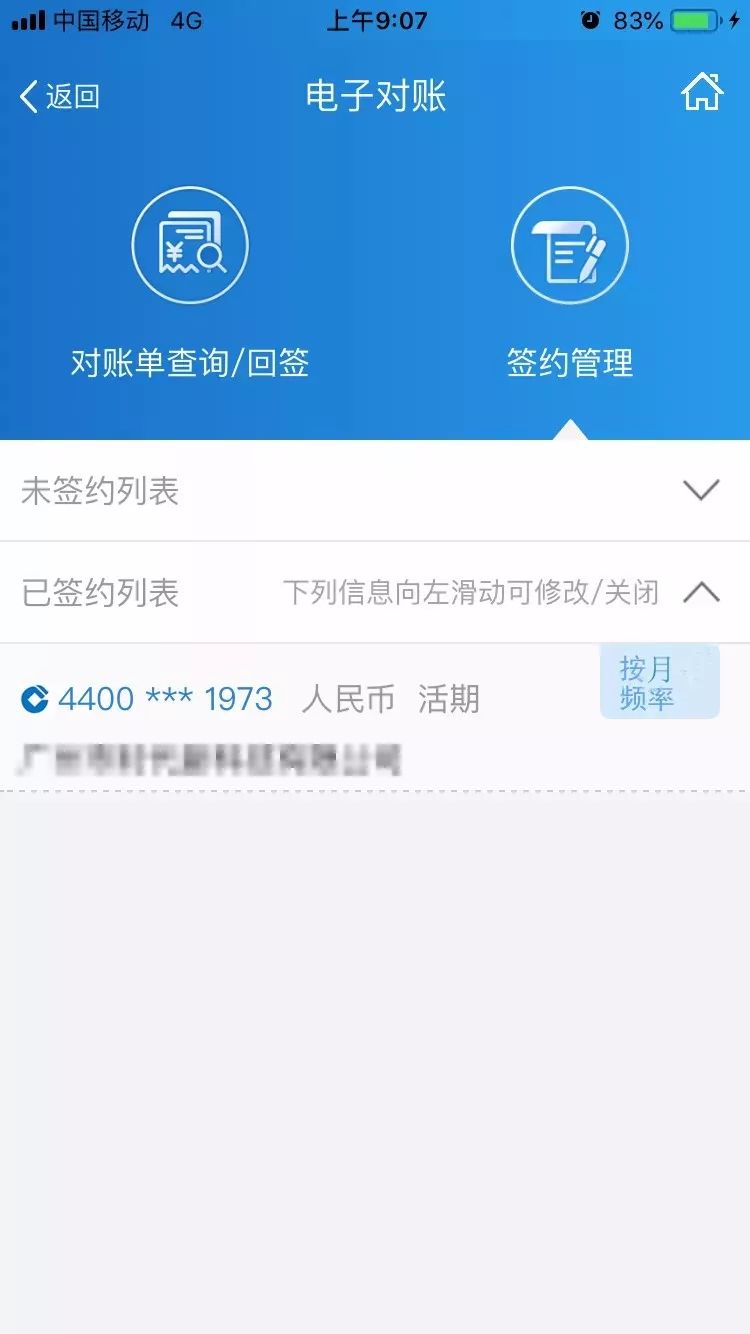This screenshot has height=1334, width=750.
Task: Go back using the 返回 button
Action: click(60, 96)
